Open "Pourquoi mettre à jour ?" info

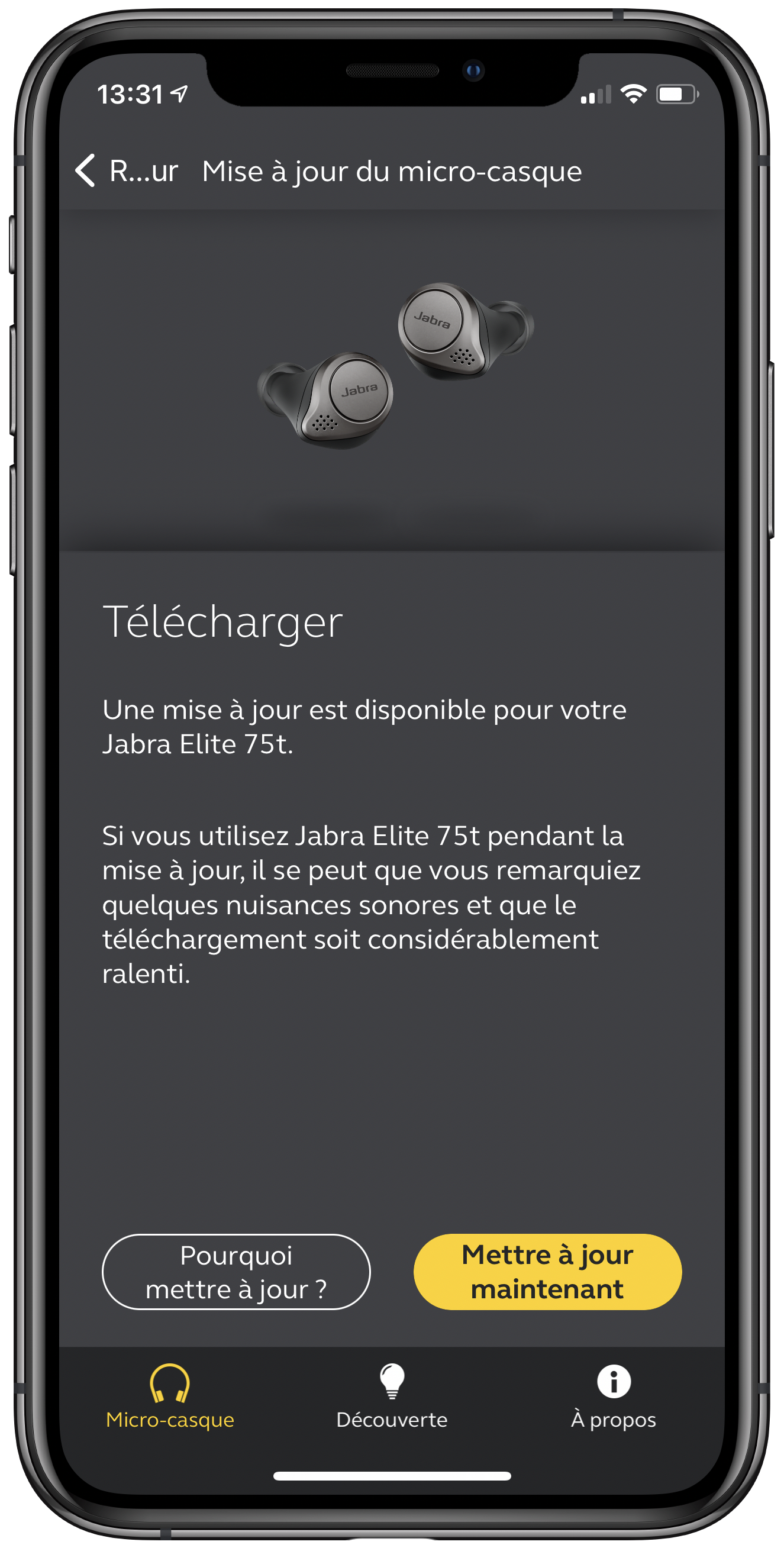pos(236,1272)
